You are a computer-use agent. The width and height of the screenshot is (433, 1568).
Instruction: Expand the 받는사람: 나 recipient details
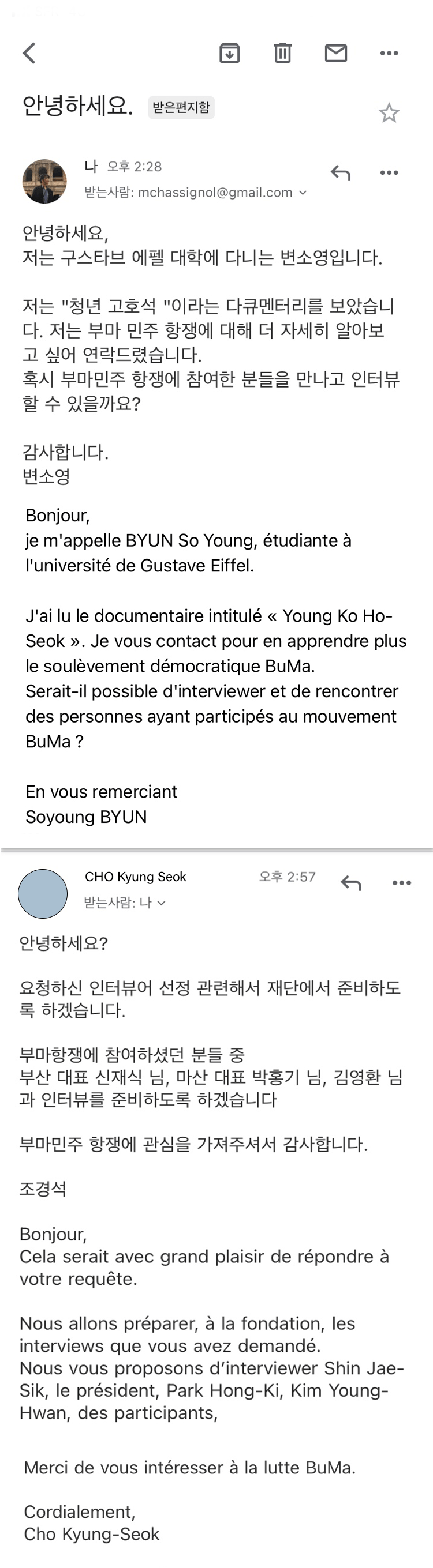point(162,903)
